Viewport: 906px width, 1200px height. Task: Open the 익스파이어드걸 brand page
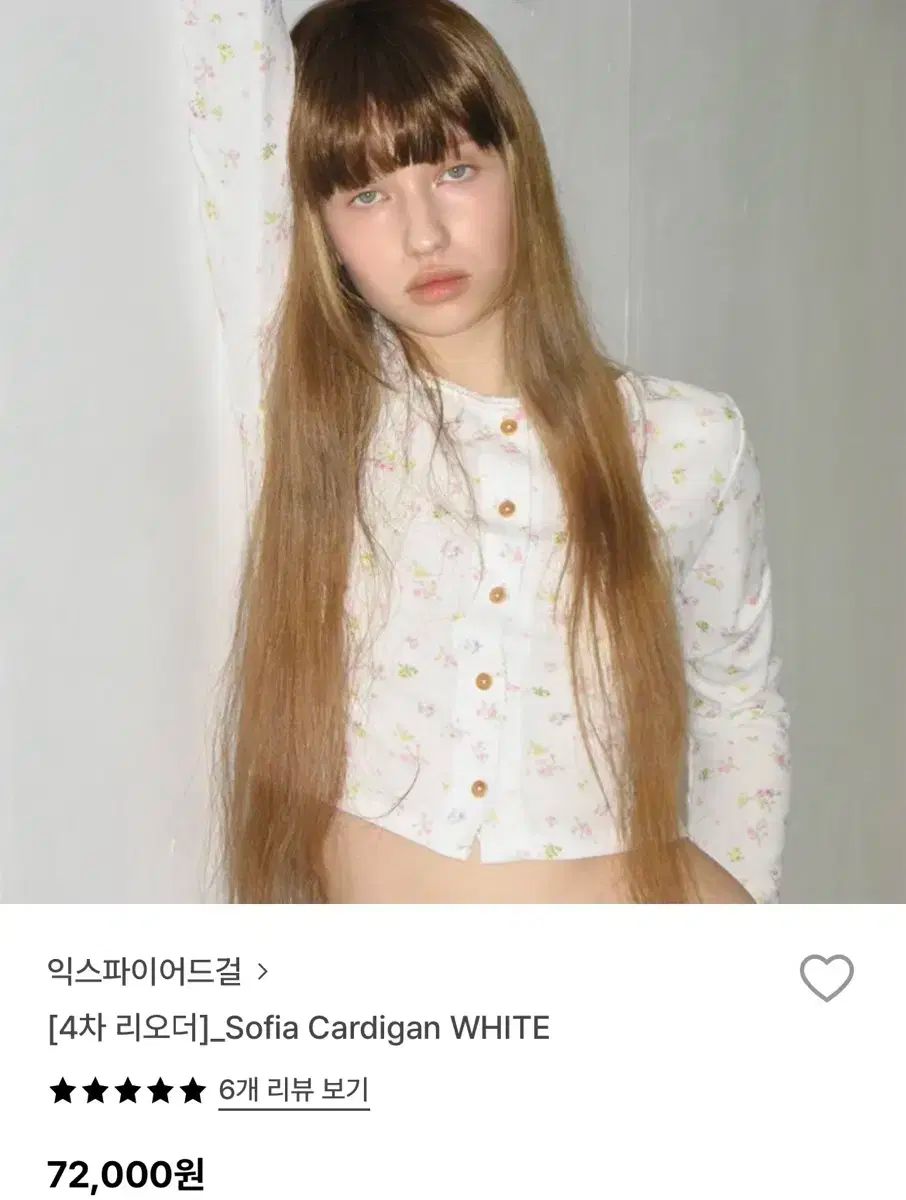point(158,970)
